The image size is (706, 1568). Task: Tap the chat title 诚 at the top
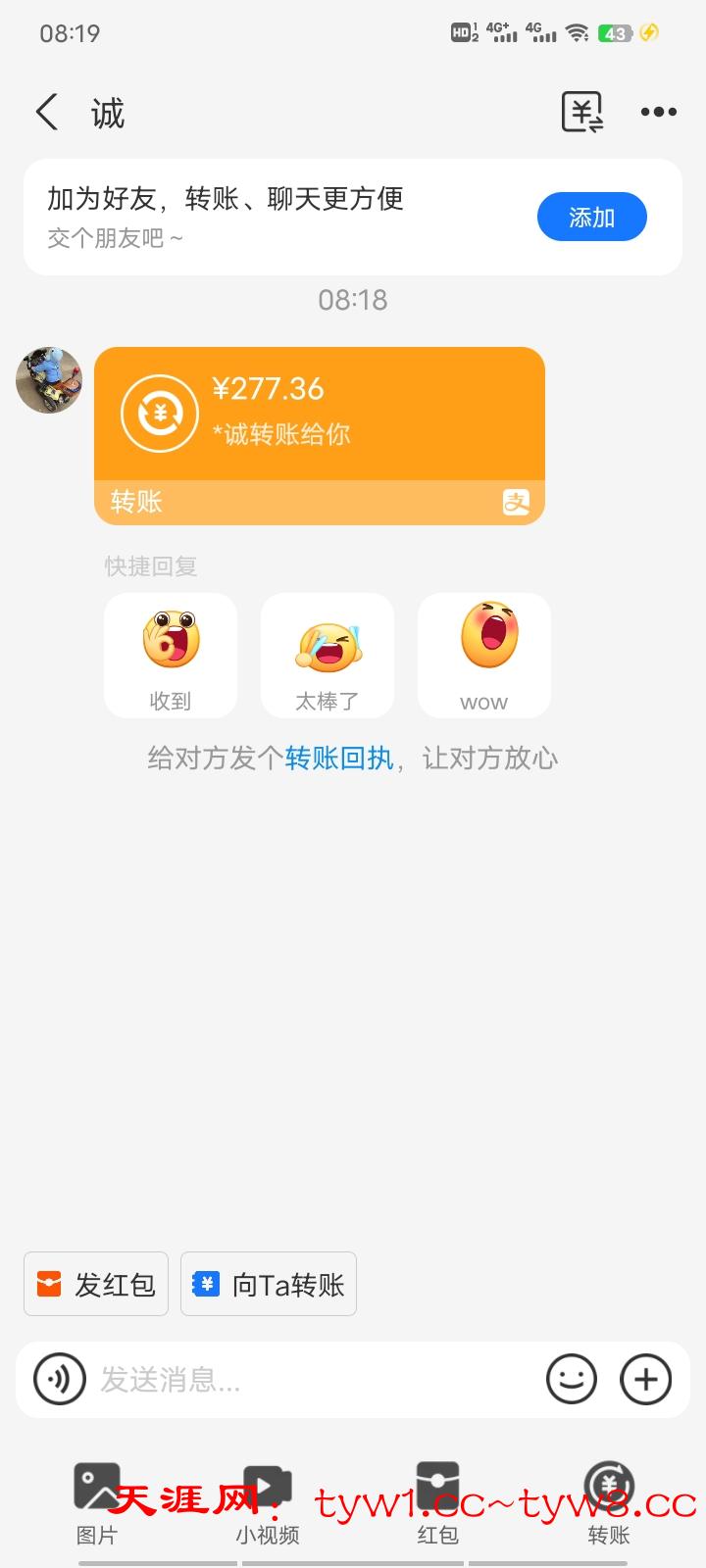tap(108, 112)
